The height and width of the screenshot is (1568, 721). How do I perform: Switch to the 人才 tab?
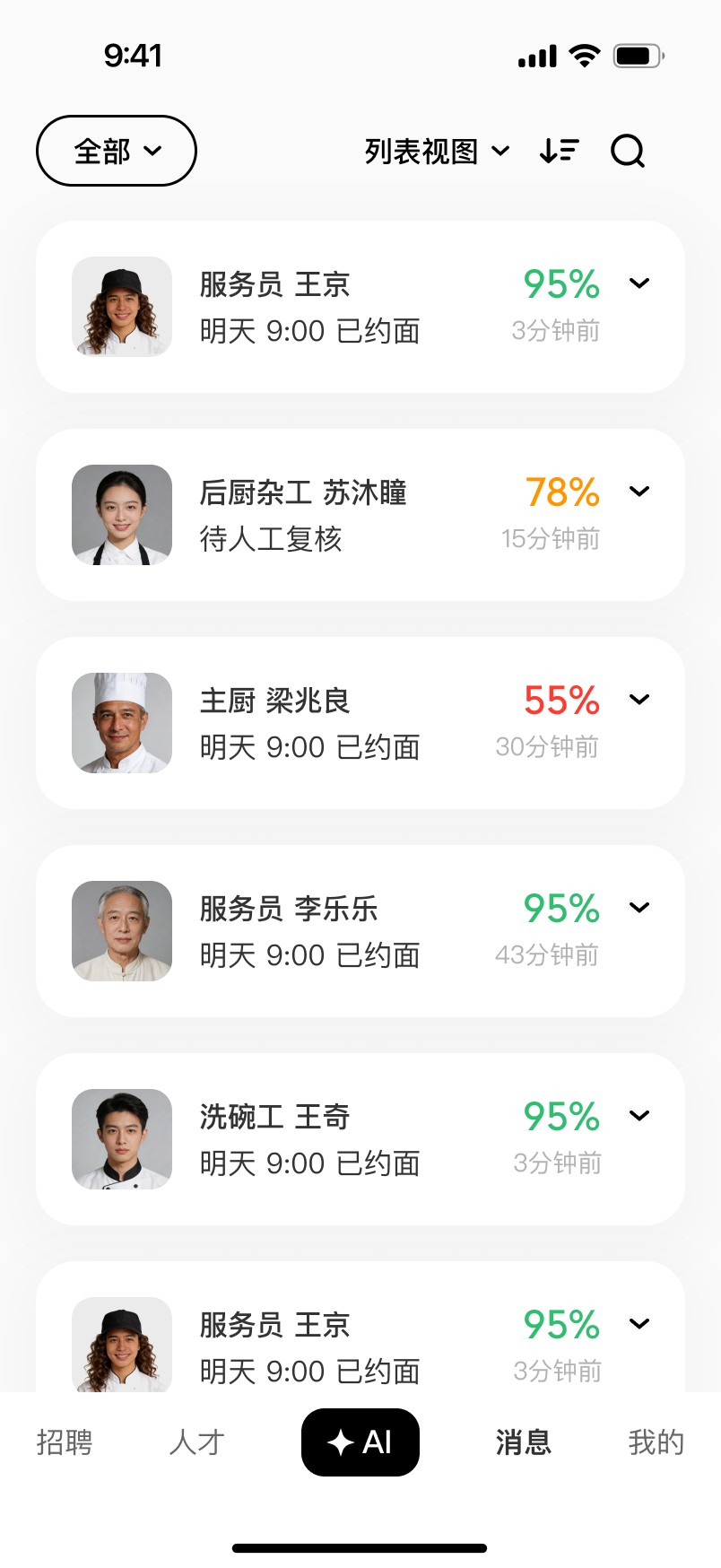coord(196,1442)
